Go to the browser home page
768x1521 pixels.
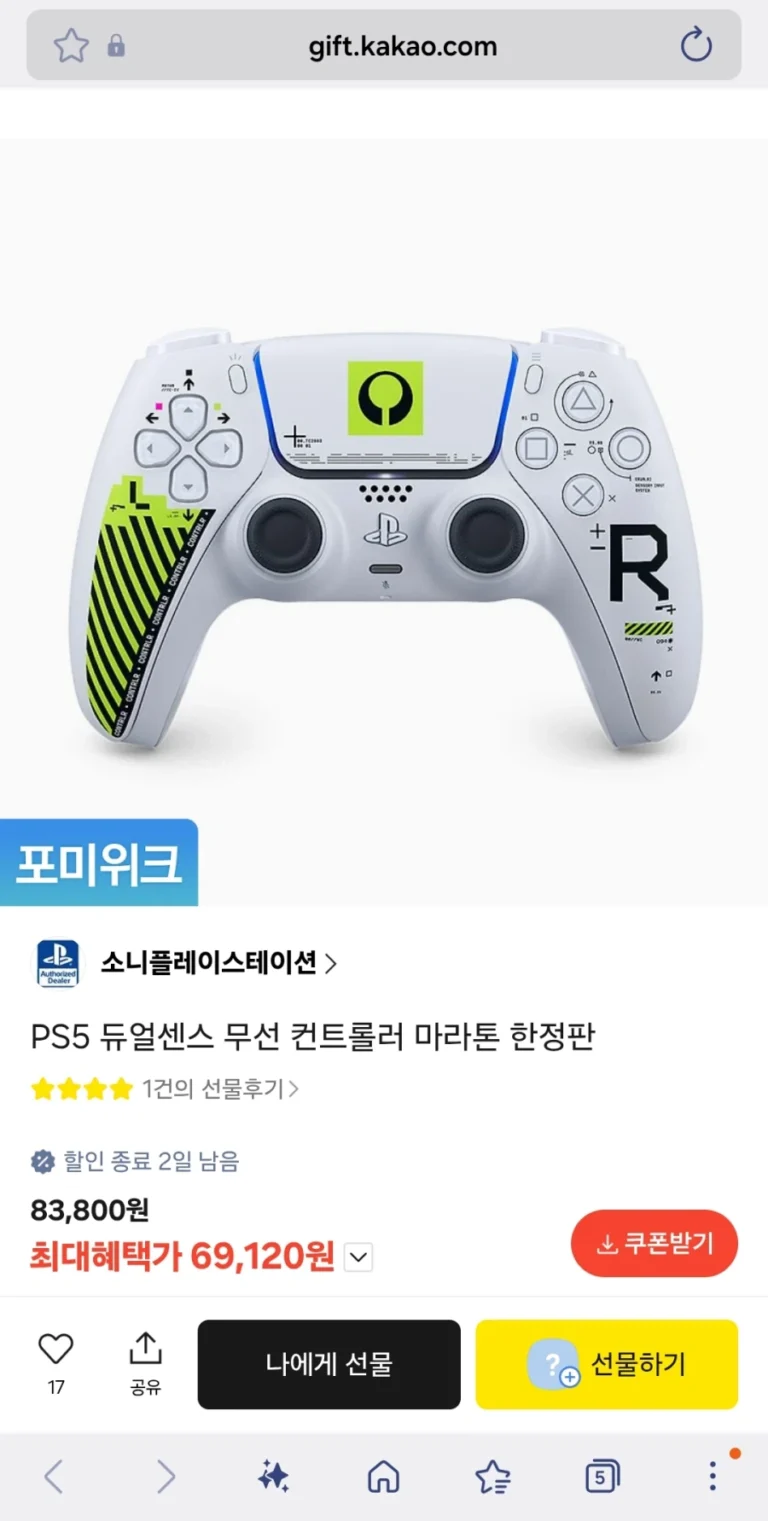[384, 1476]
